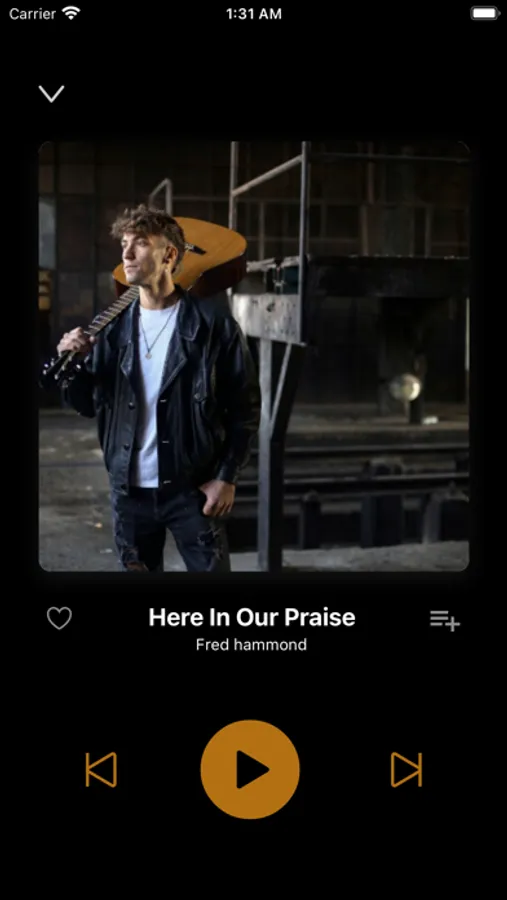Like Here In Our Praise with heart

point(59,618)
